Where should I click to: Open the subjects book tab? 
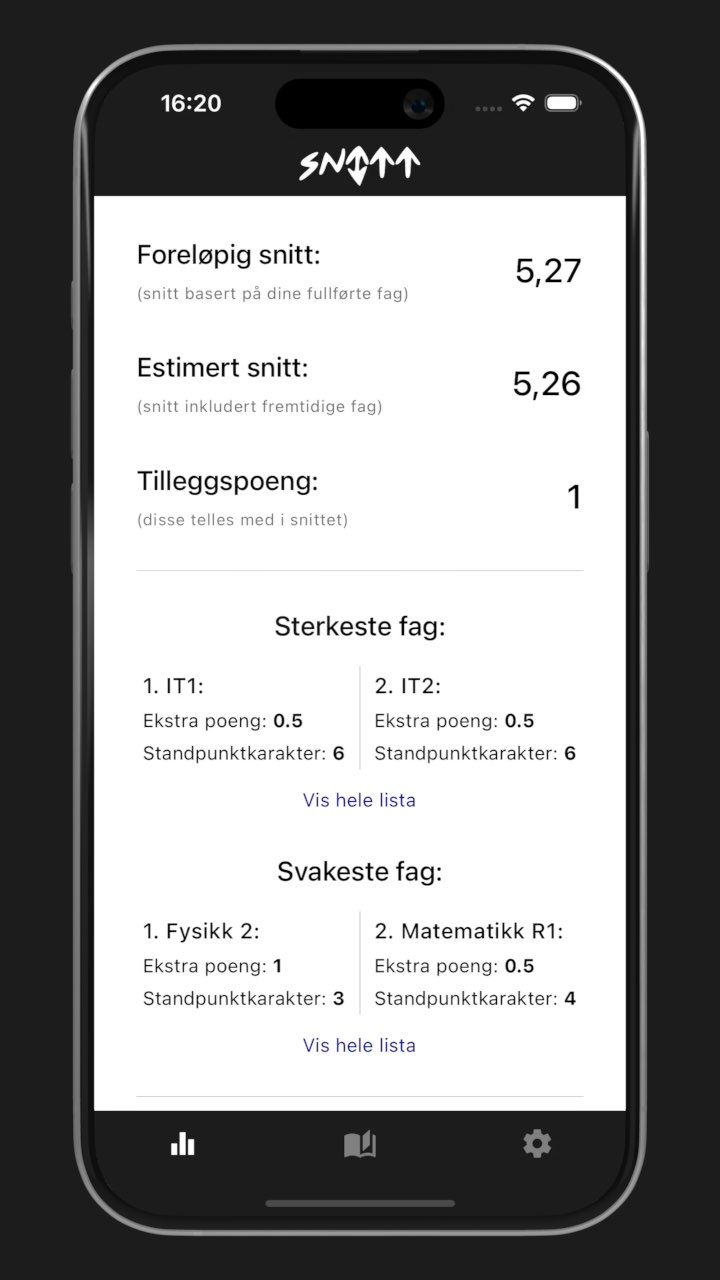(x=360, y=1144)
